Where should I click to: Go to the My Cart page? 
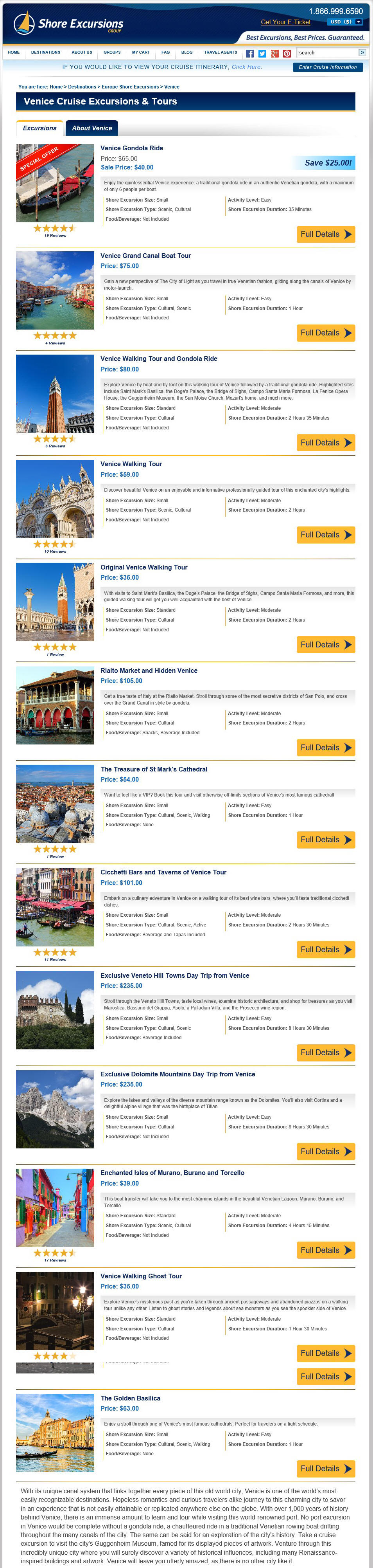click(141, 52)
